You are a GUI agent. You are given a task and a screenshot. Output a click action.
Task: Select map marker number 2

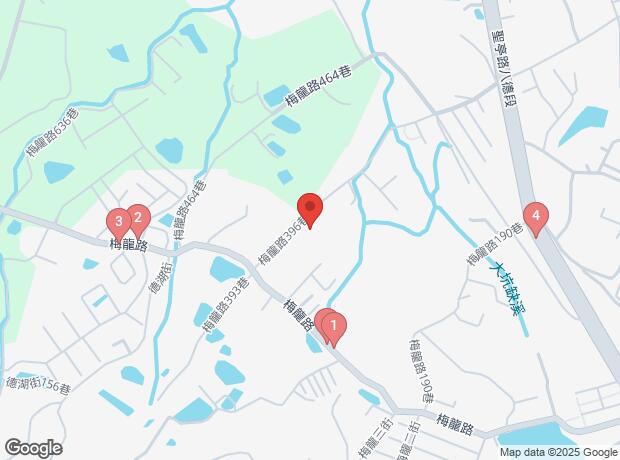138,217
